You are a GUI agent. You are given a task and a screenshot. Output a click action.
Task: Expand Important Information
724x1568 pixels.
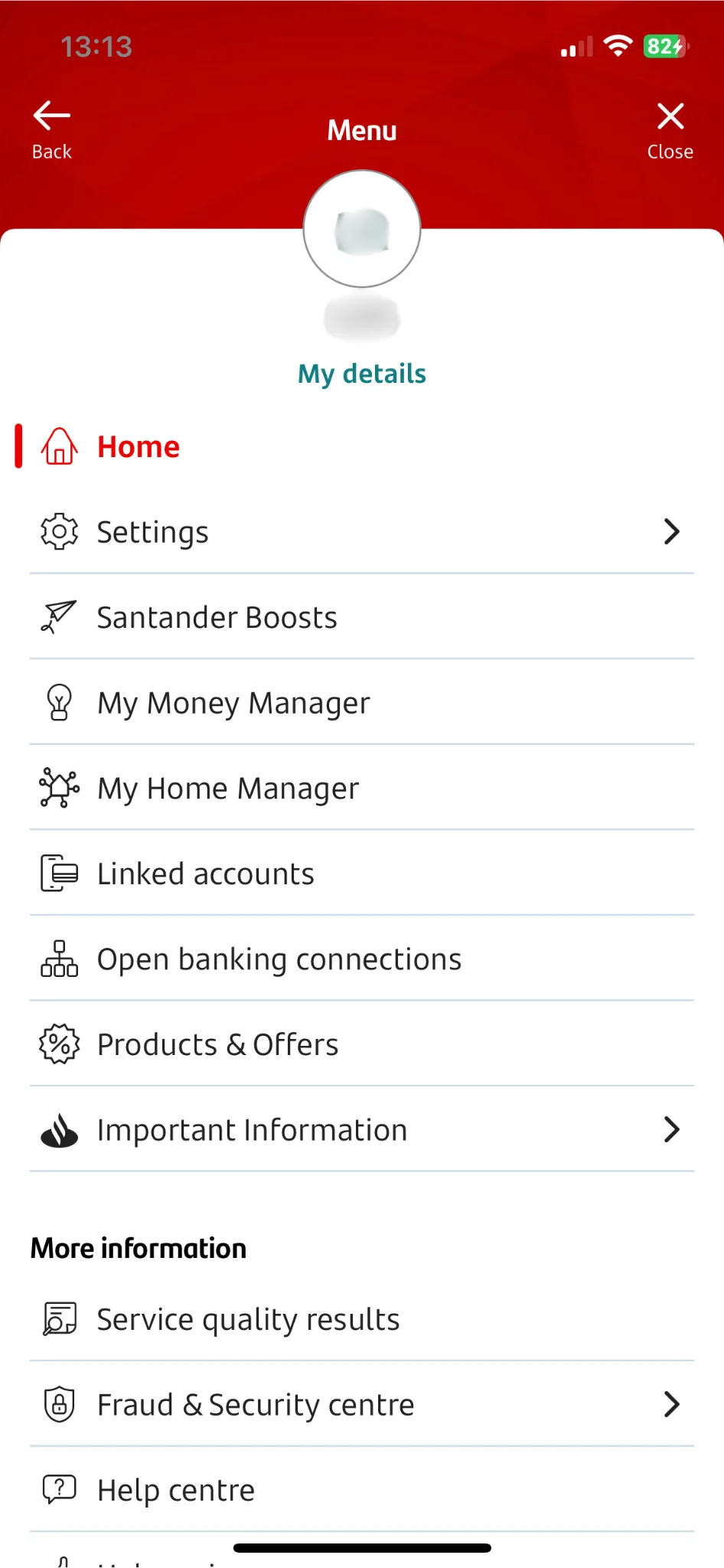[361, 1130]
